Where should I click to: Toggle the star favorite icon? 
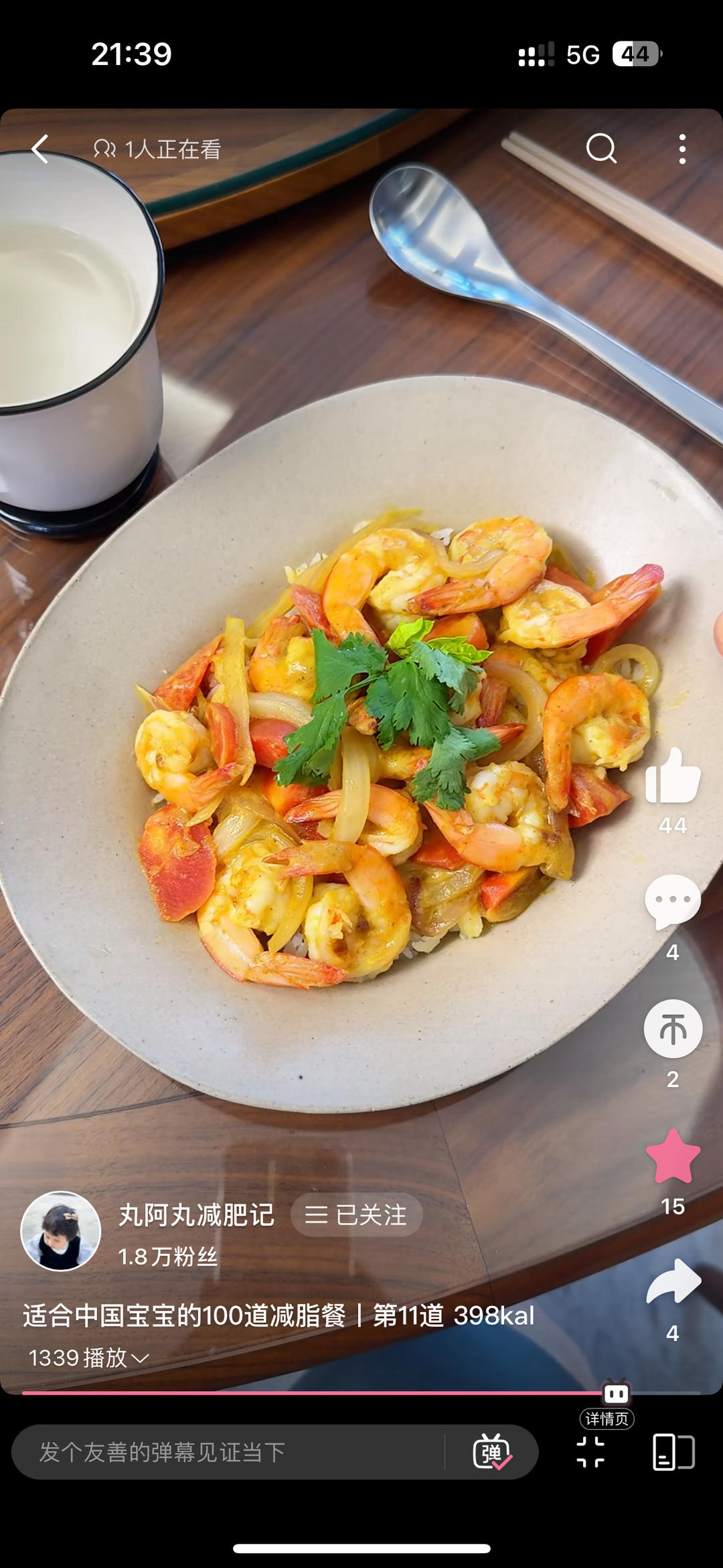[x=672, y=1156]
